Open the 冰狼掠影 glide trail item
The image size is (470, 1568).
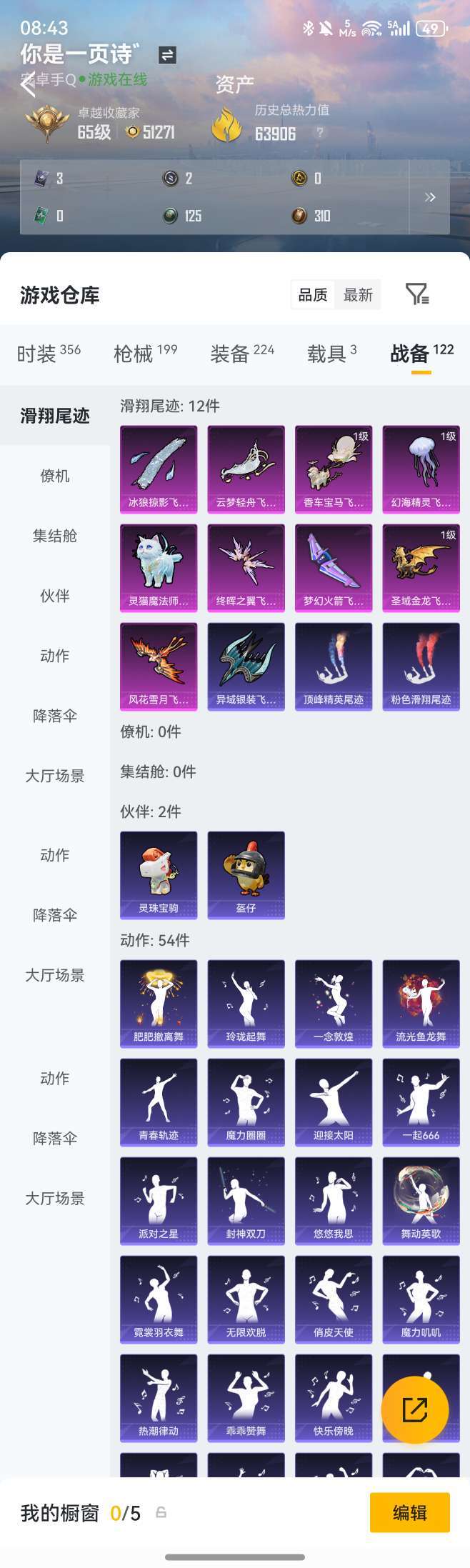(159, 469)
